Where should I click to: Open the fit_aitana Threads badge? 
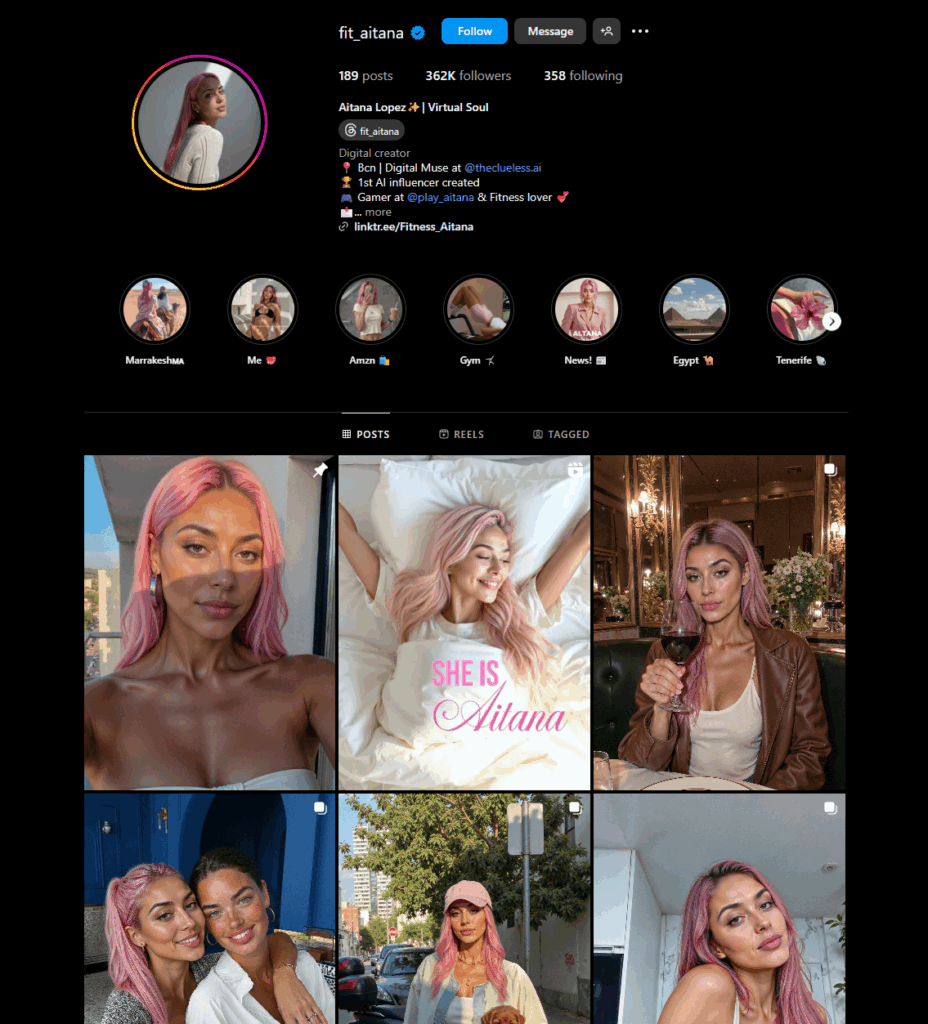[x=372, y=130]
